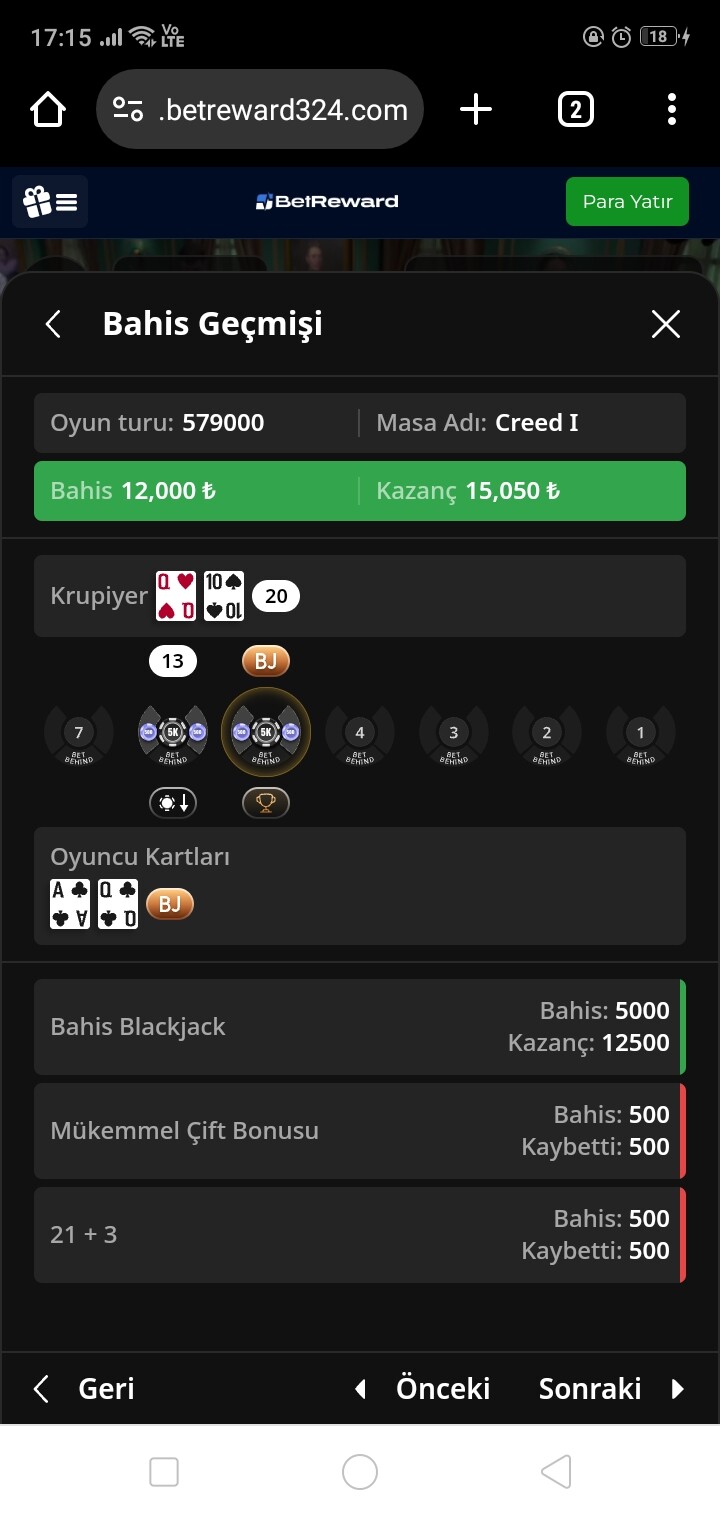
Task: Open a new browser tab
Action: point(476,110)
